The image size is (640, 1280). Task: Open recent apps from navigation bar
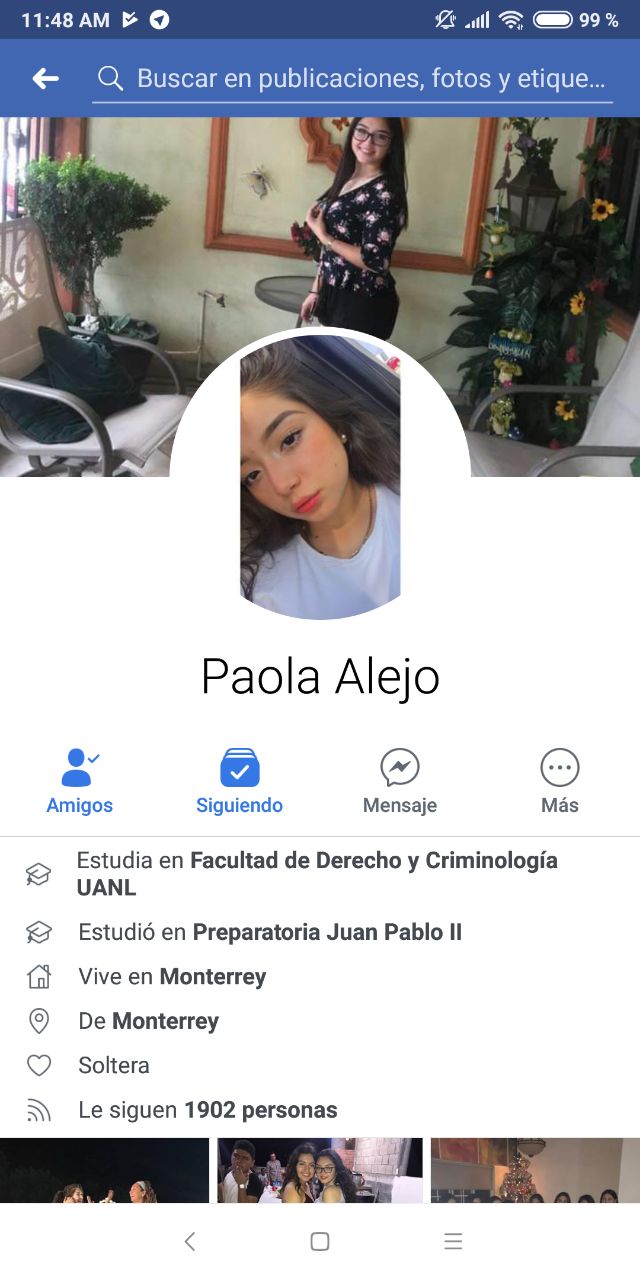(x=453, y=1241)
